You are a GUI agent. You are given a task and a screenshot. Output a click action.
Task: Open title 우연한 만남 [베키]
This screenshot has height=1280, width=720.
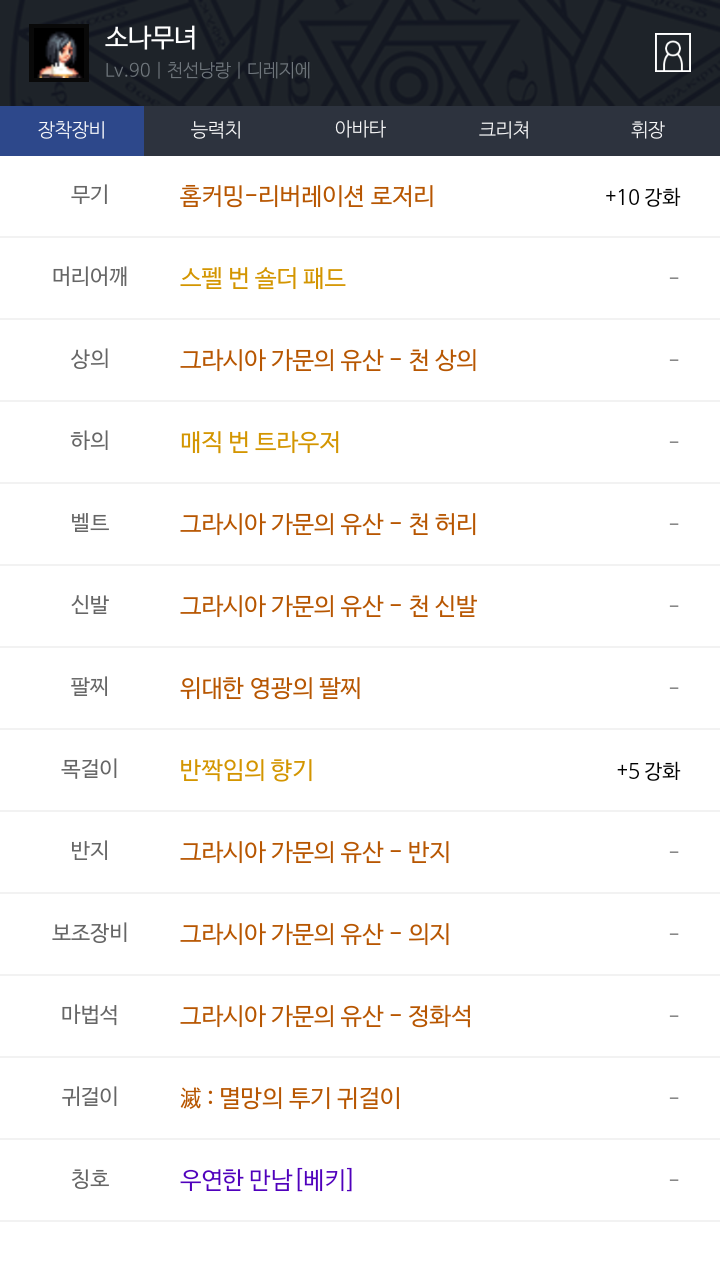pos(266,1179)
